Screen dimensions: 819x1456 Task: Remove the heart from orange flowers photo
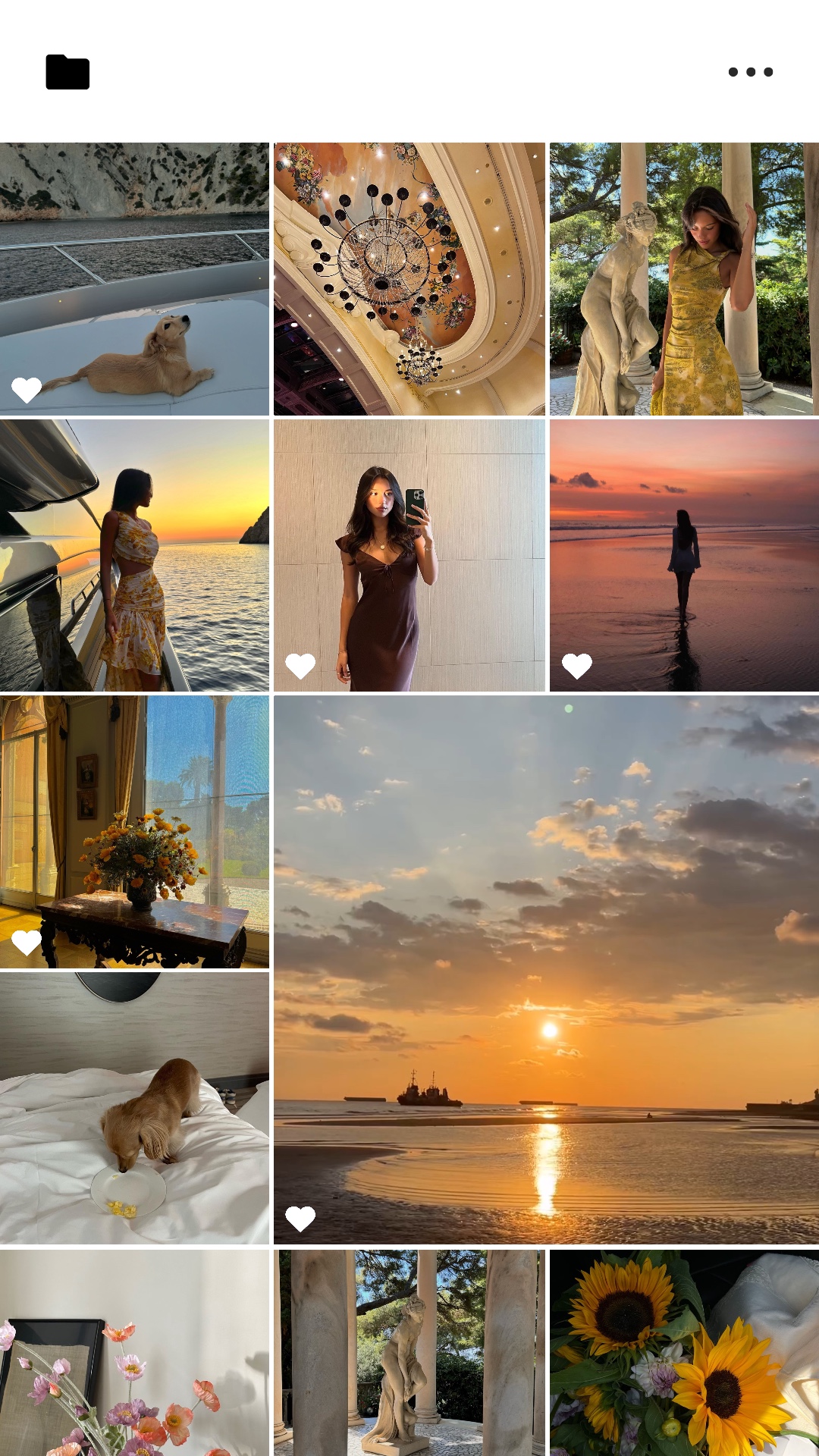coord(27,943)
